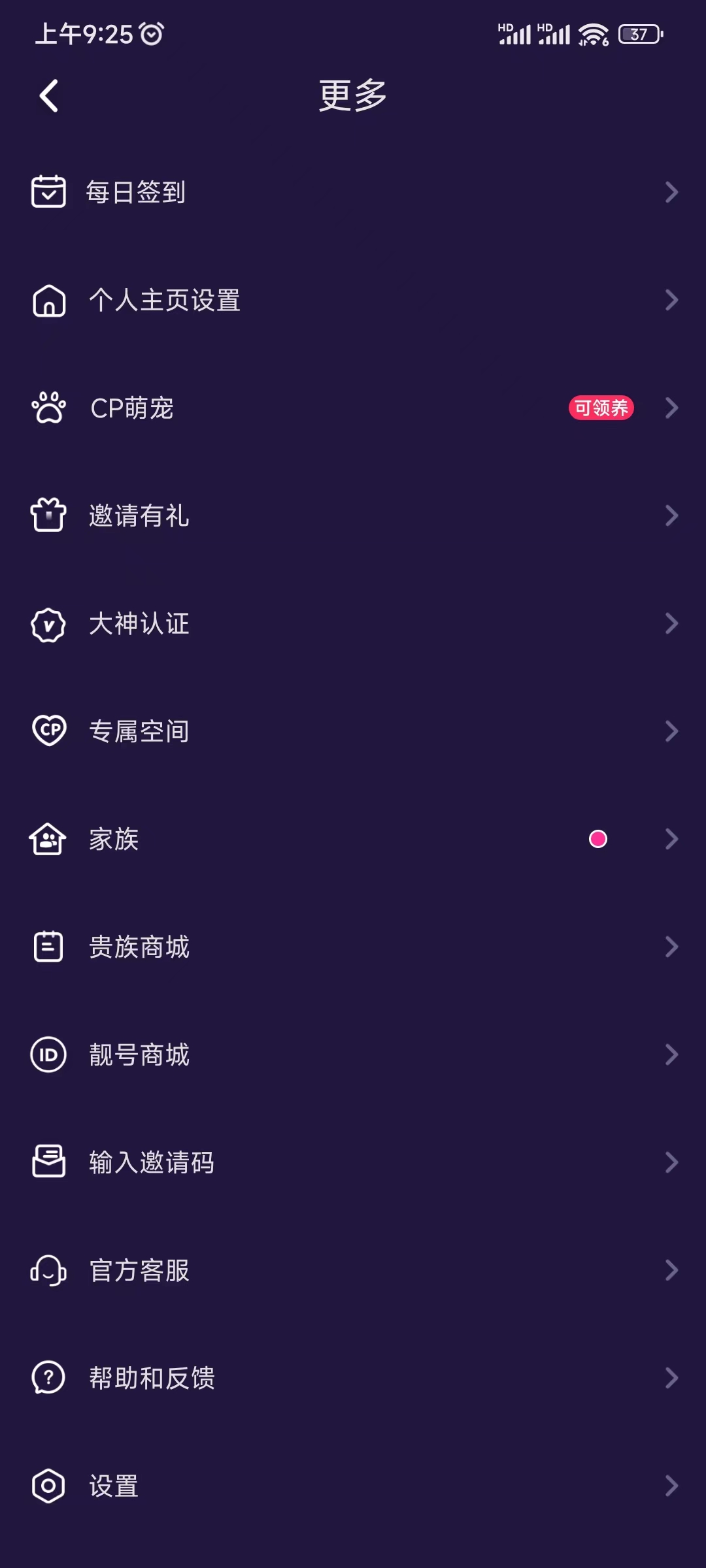Select the 个人主页设置 home profile icon

click(47, 300)
